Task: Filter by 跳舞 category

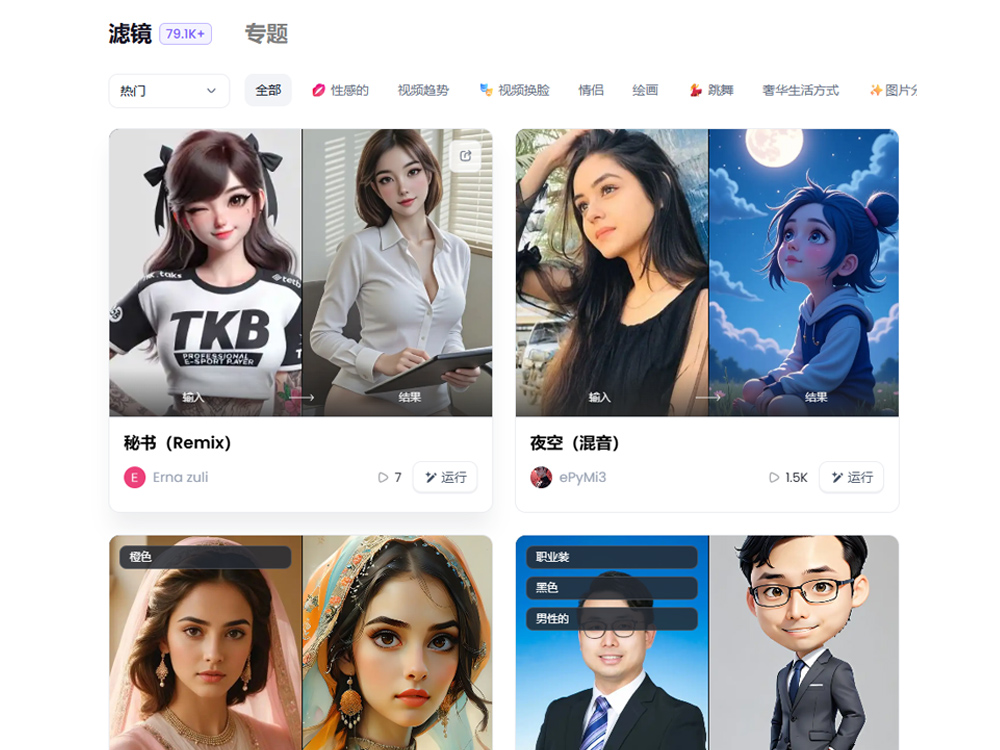Action: 712,90
